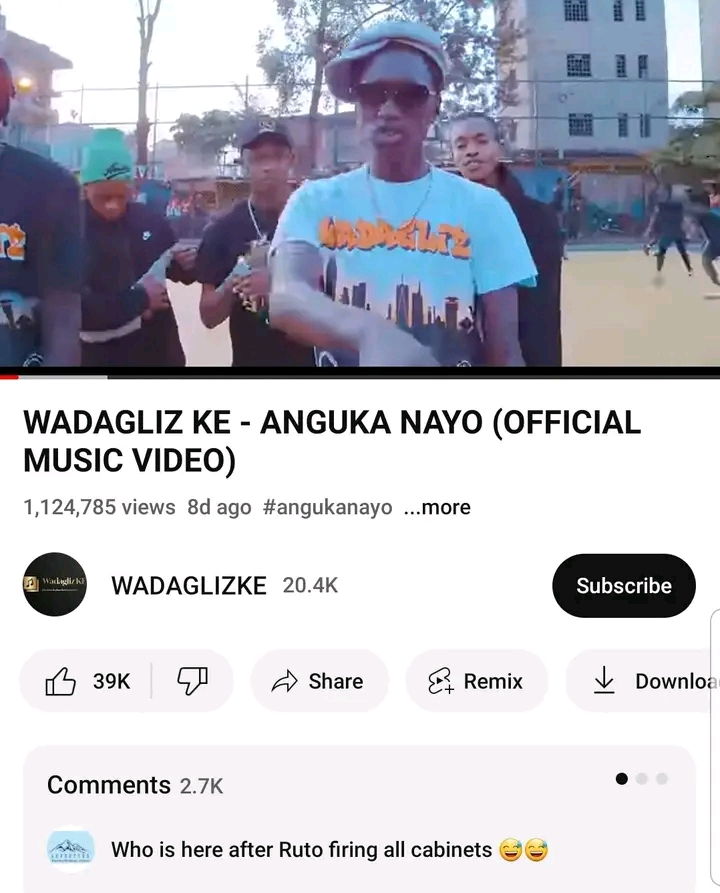Open the WADAGLIZKE channel page

[188, 586]
